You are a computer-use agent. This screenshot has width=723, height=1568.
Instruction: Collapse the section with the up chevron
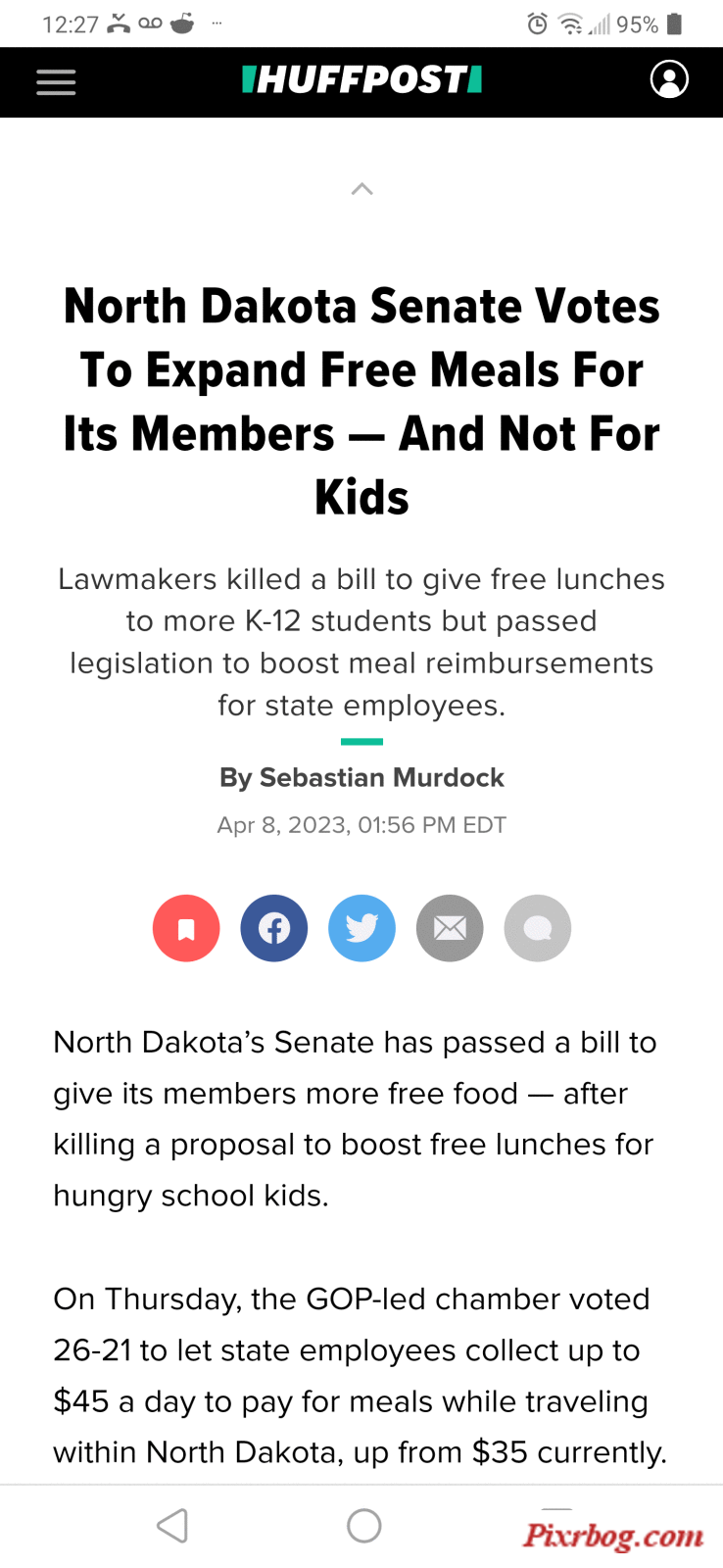click(x=362, y=188)
